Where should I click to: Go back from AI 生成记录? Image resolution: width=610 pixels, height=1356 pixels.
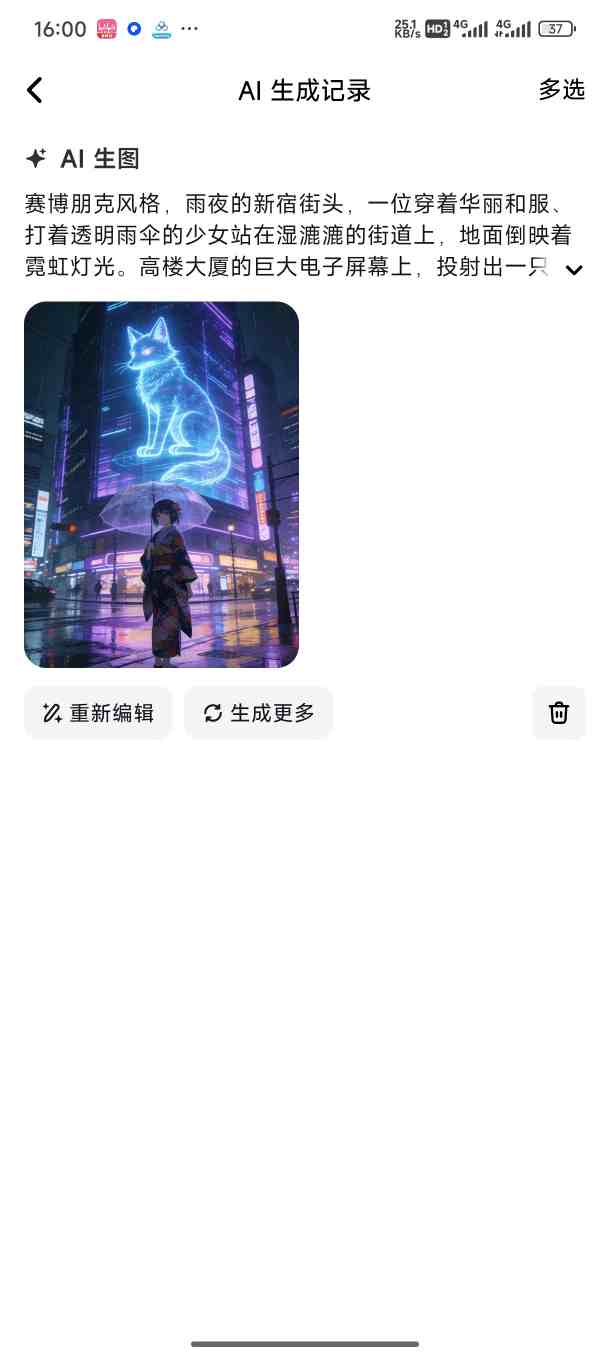pyautogui.click(x=35, y=91)
